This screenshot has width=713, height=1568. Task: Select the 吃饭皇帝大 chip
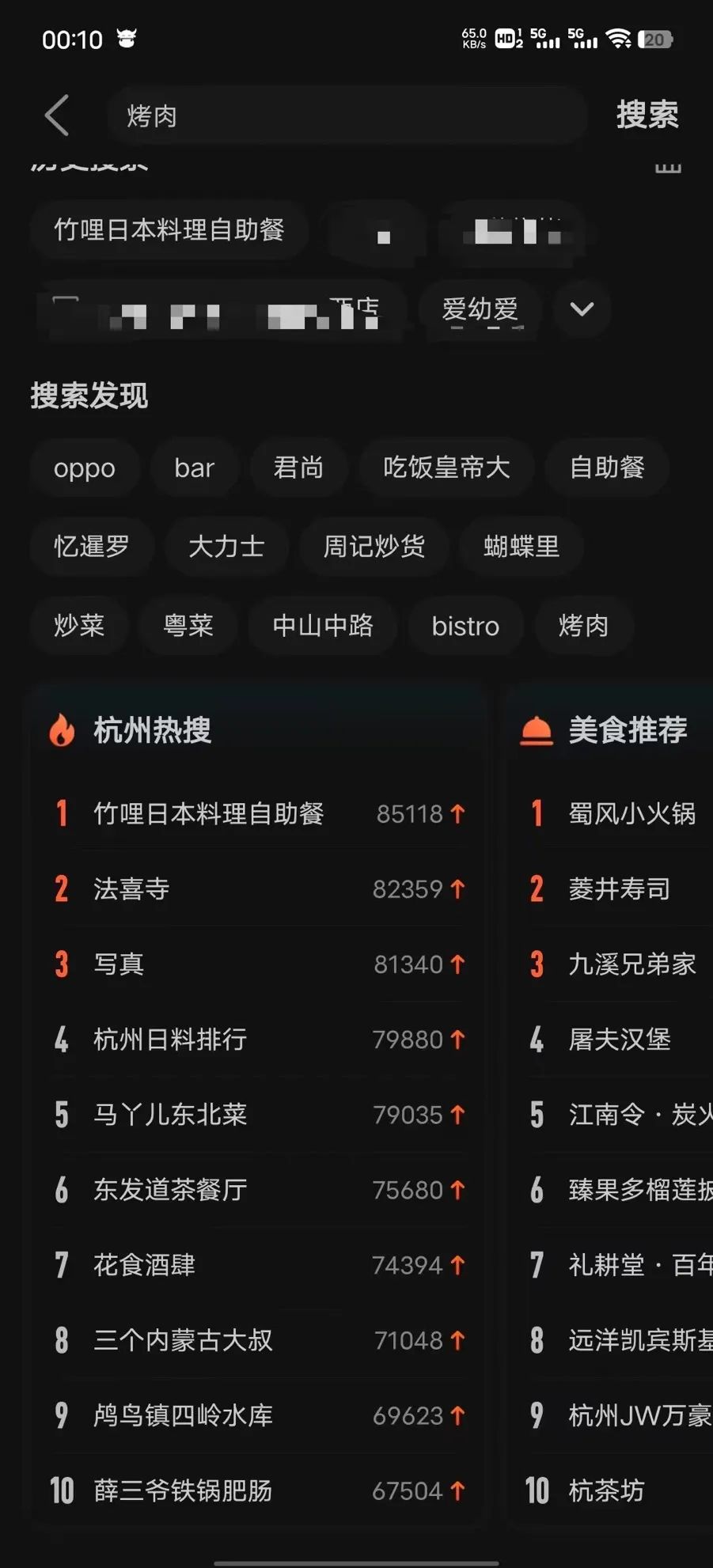(446, 468)
